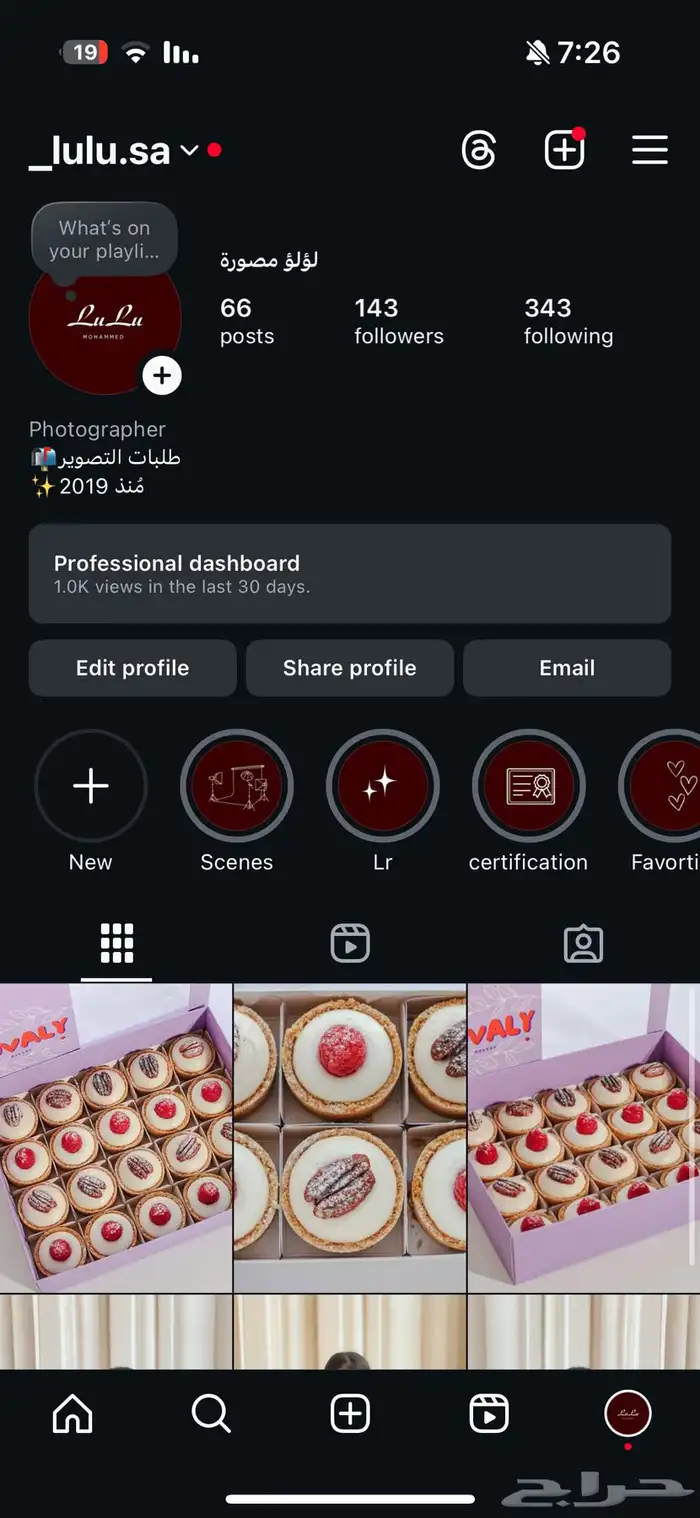Open the Threads icon
This screenshot has height=1518, width=700.
tap(479, 151)
